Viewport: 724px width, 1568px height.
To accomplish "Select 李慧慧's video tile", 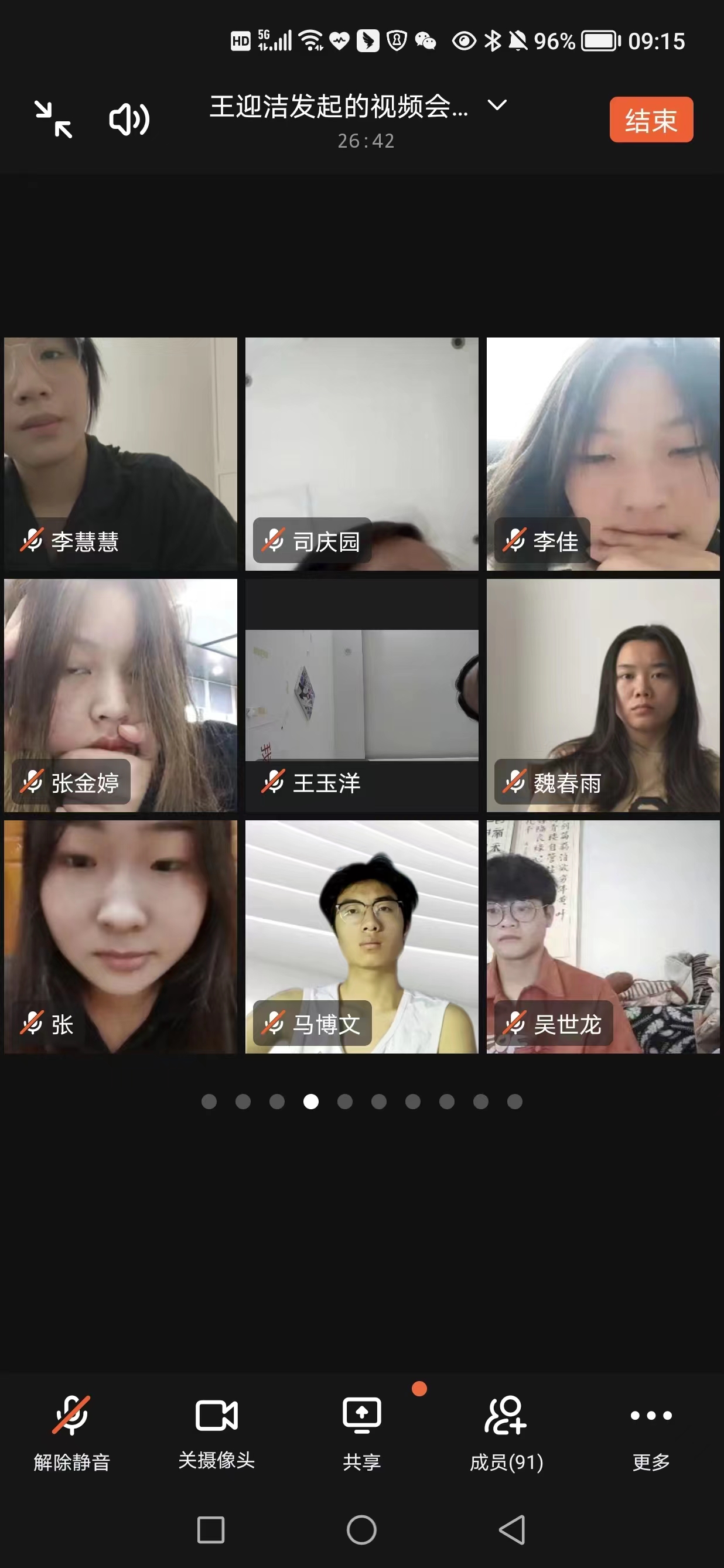I will (121, 454).
